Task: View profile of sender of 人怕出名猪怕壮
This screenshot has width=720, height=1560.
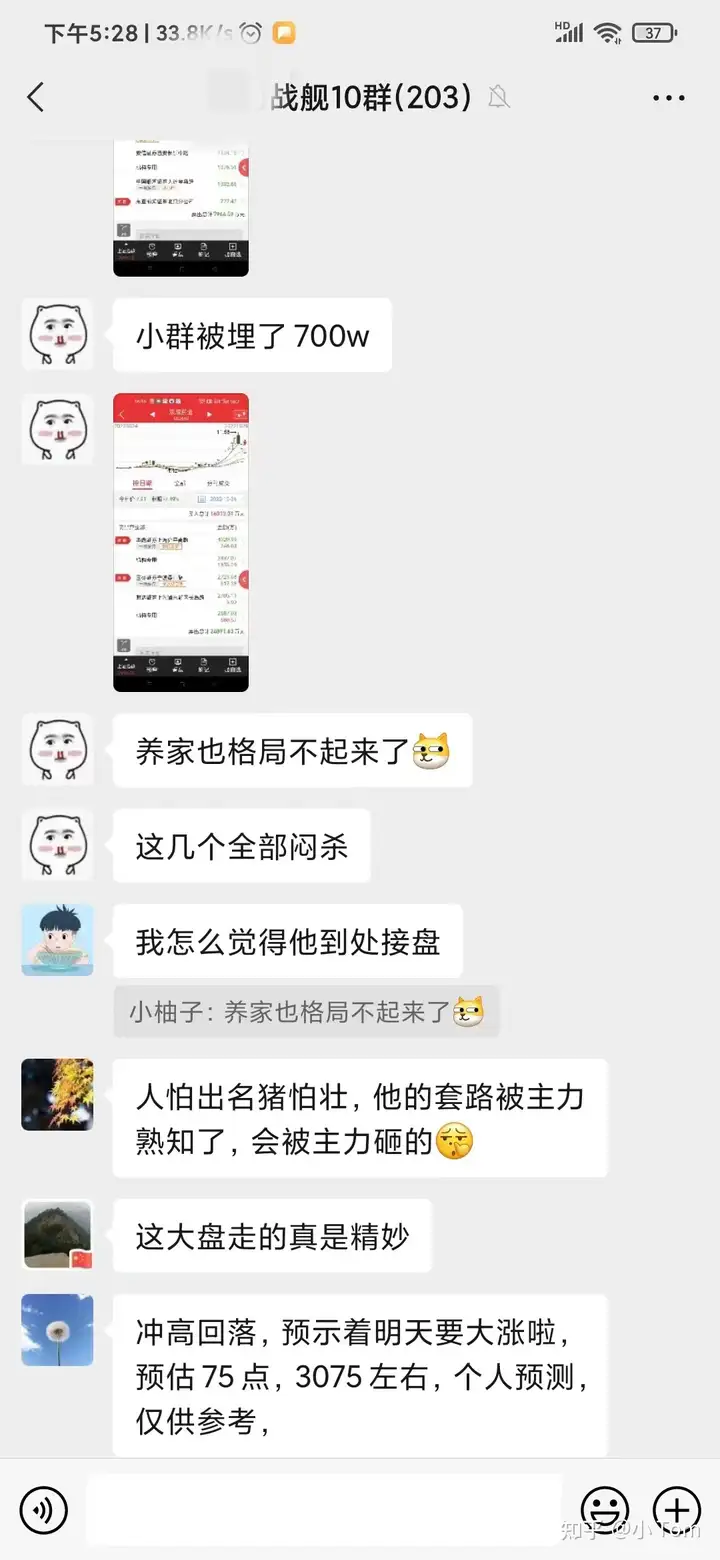Action: [x=57, y=1095]
